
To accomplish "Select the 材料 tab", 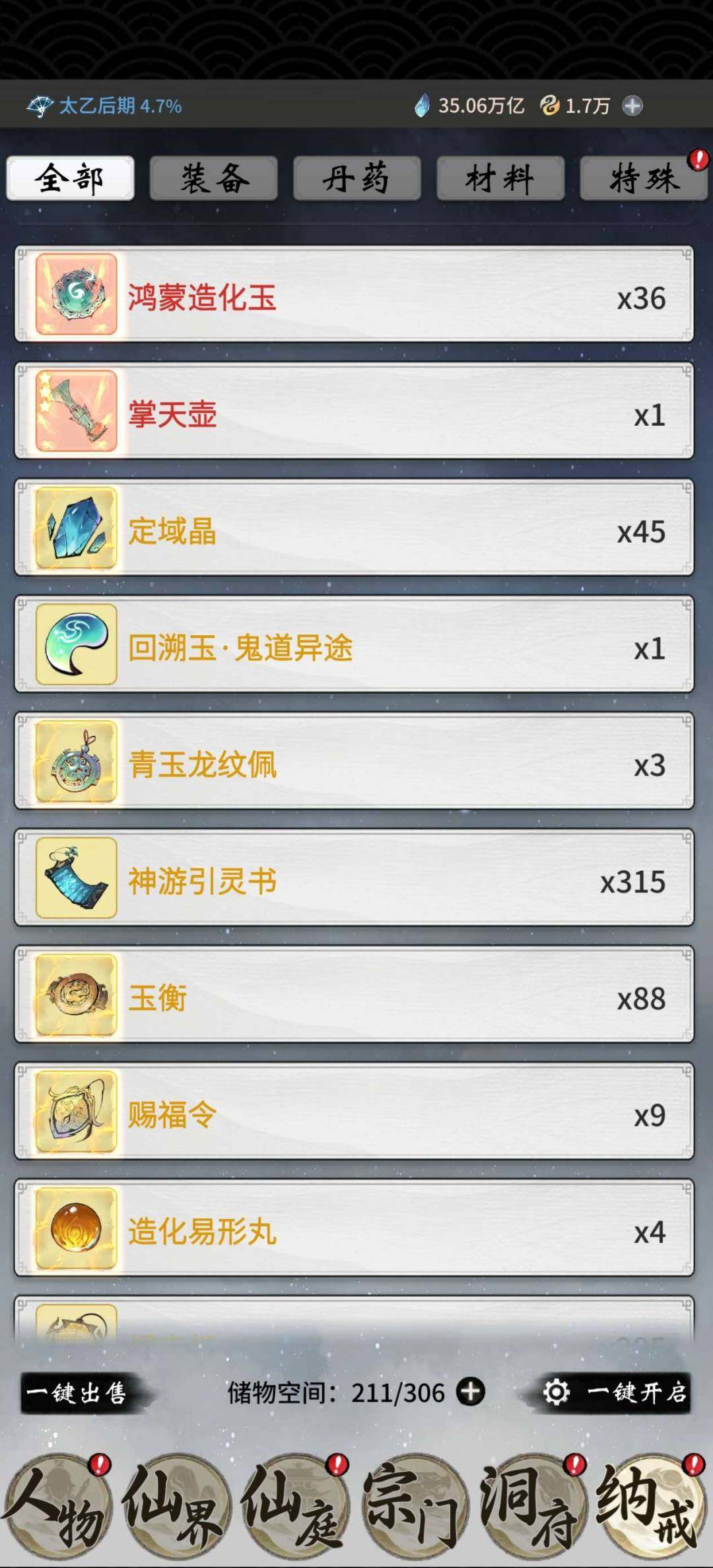I will point(499,178).
